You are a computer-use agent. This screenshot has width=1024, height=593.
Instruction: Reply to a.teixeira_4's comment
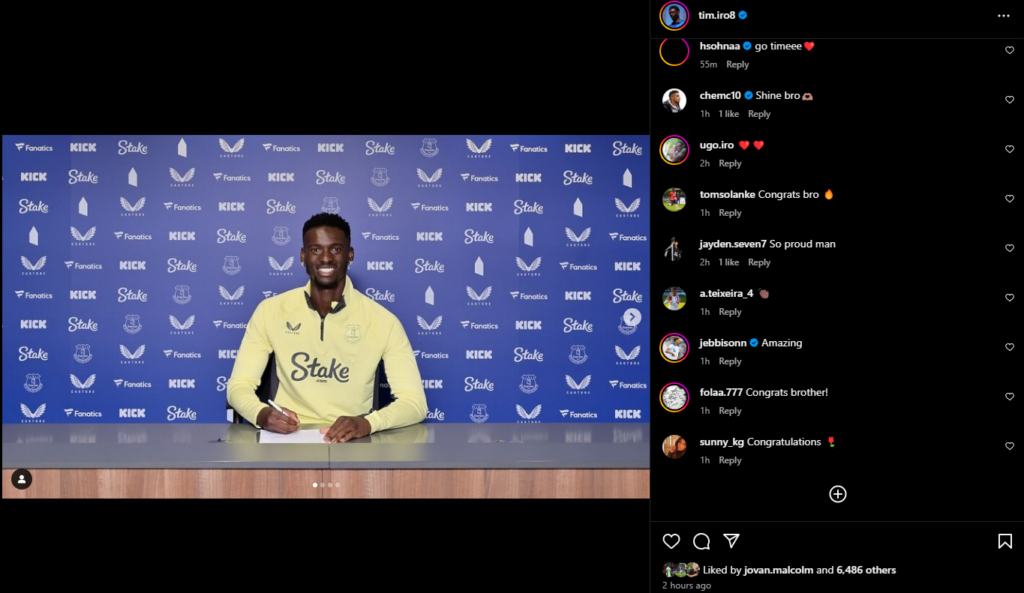pyautogui.click(x=730, y=312)
